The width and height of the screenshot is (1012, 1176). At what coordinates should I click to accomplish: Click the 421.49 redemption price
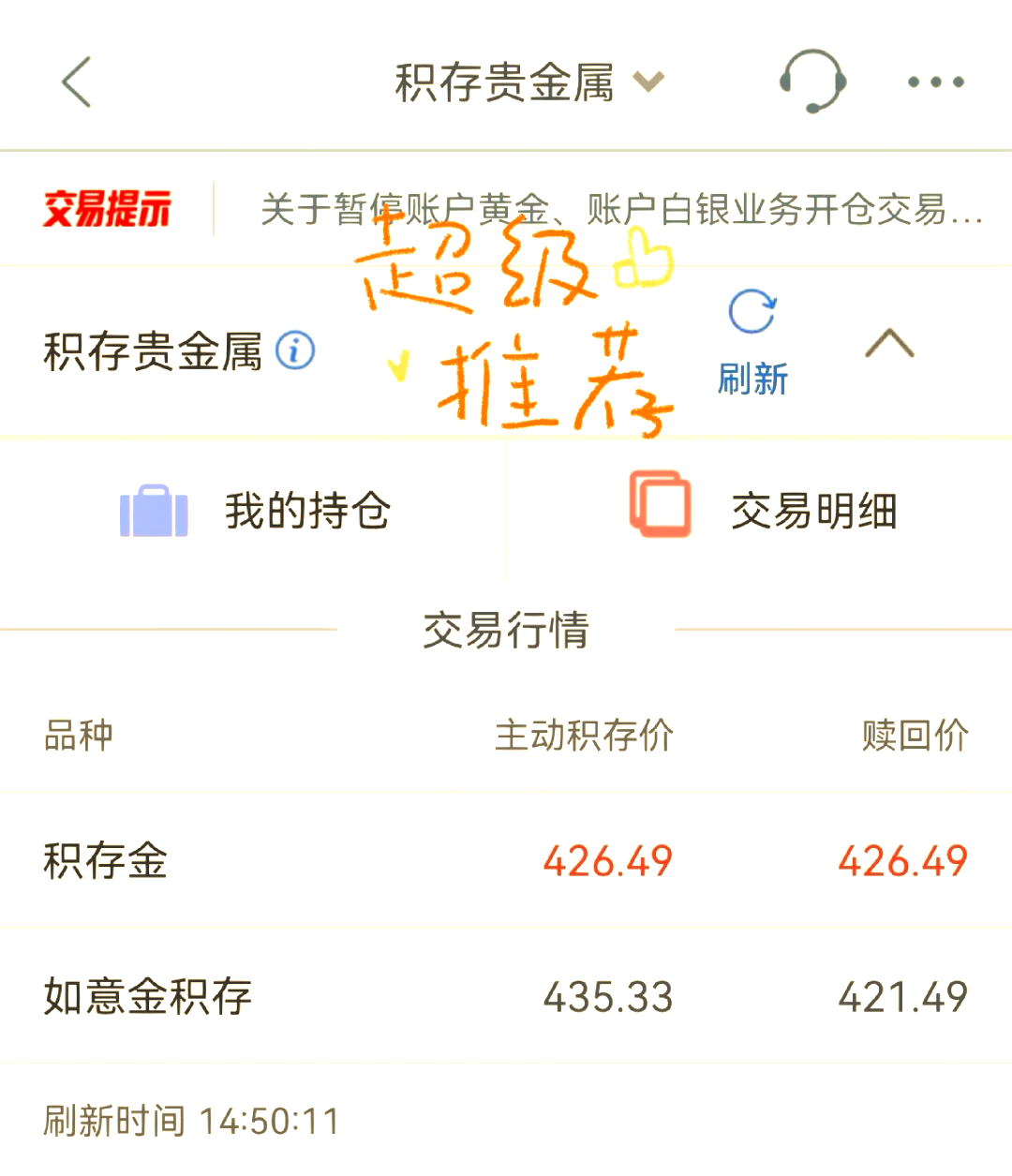[902, 996]
